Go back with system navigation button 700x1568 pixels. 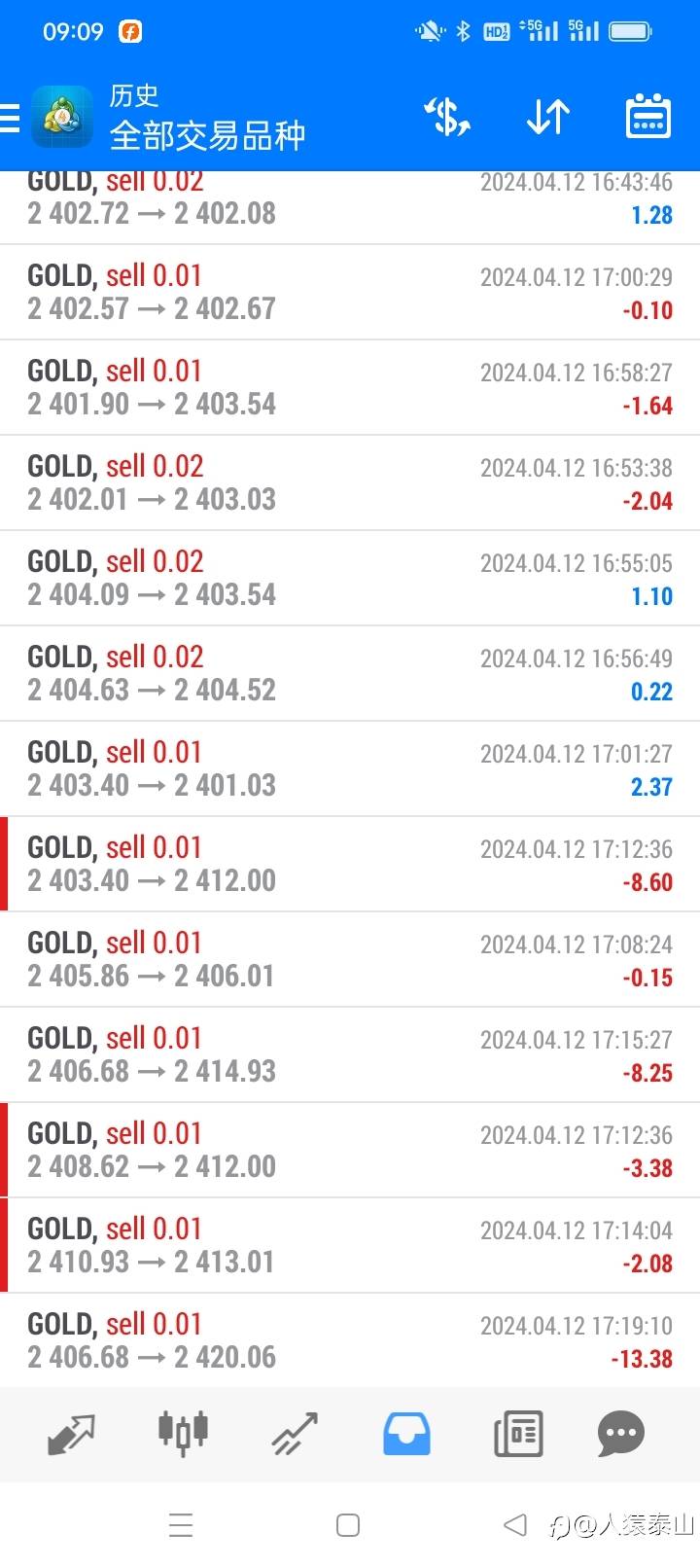click(x=515, y=1525)
